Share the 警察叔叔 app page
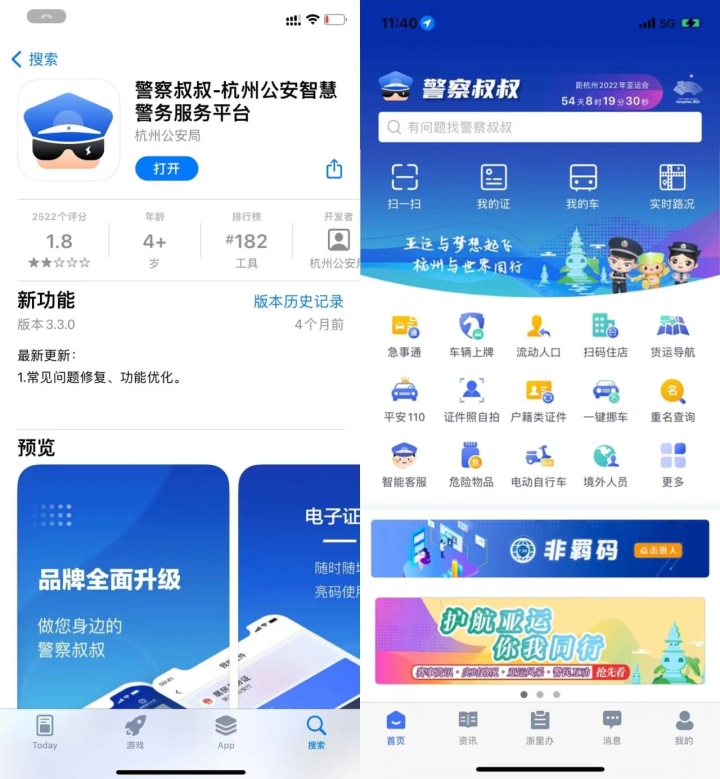720x779 pixels. (334, 168)
